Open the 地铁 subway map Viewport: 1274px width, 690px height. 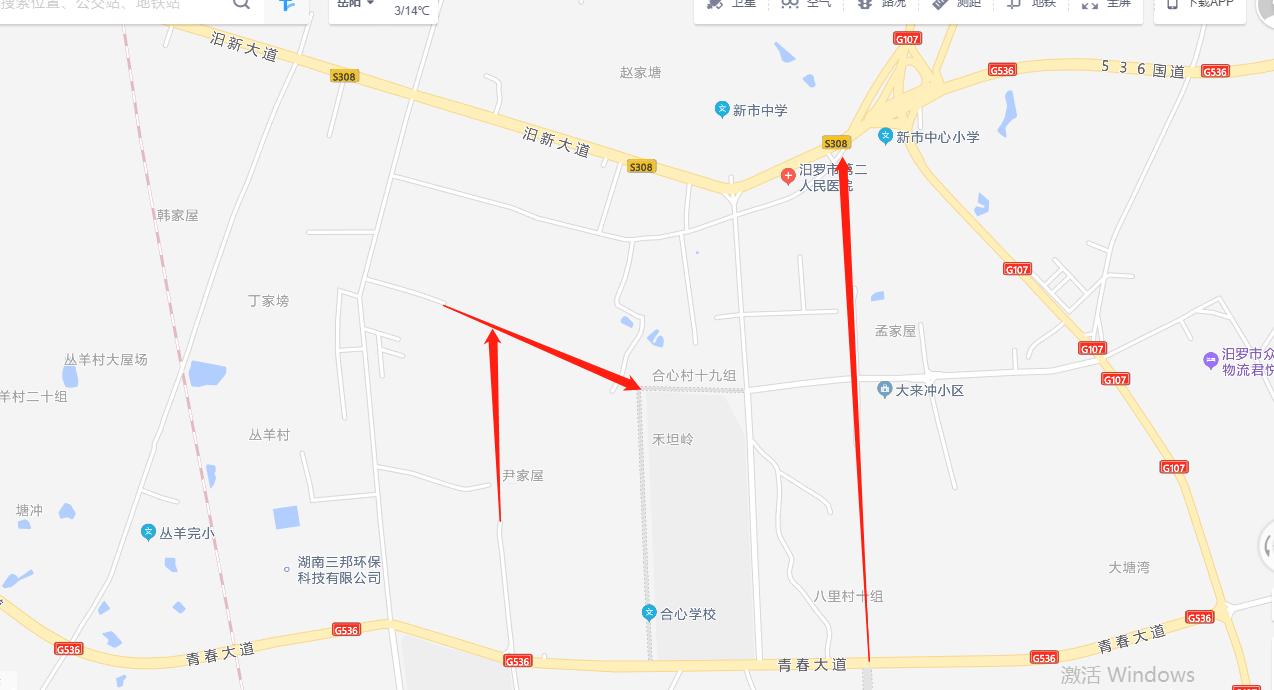[x=1031, y=5]
